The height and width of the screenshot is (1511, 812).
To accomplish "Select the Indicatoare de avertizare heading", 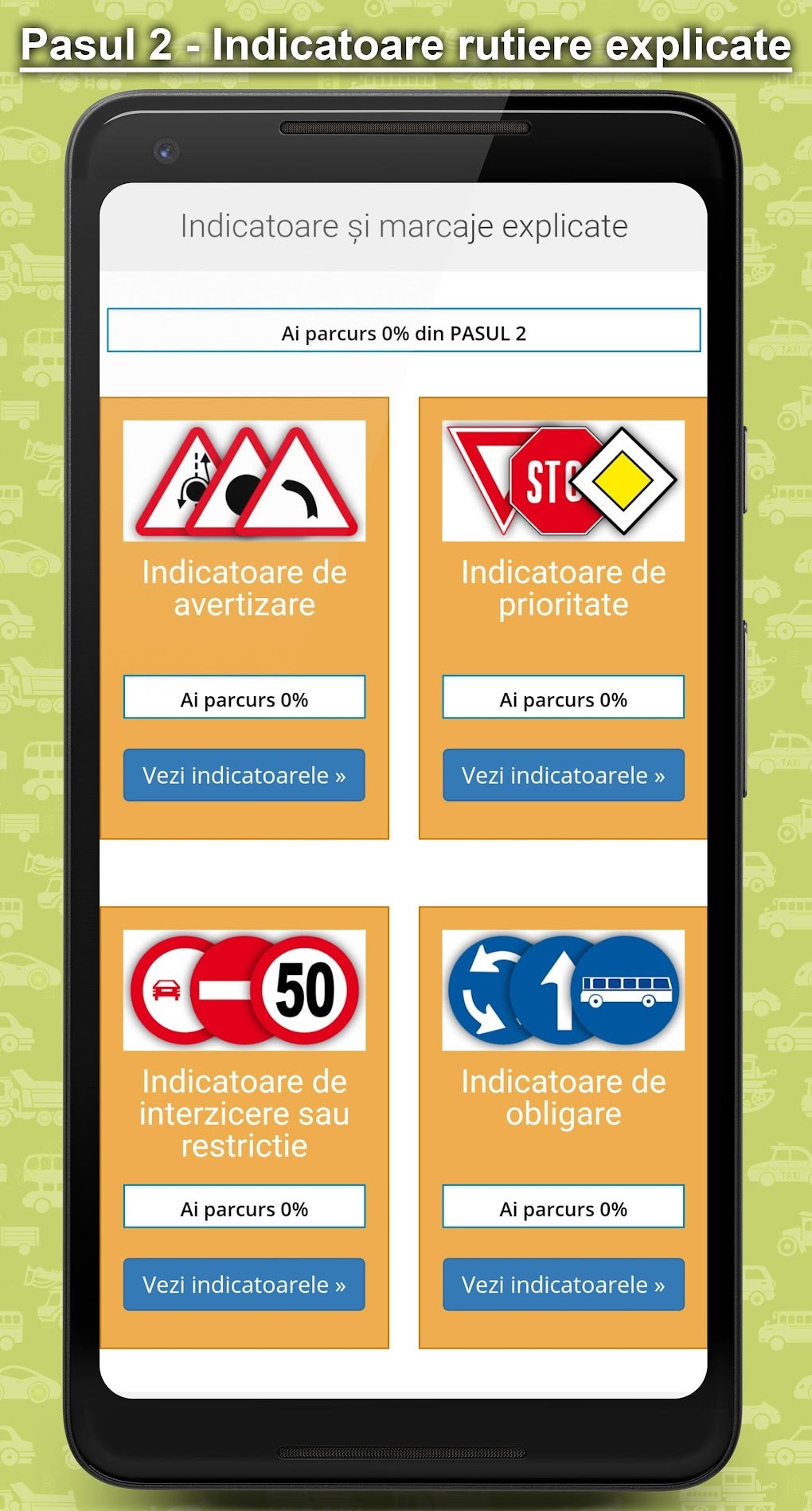I will coord(244,588).
